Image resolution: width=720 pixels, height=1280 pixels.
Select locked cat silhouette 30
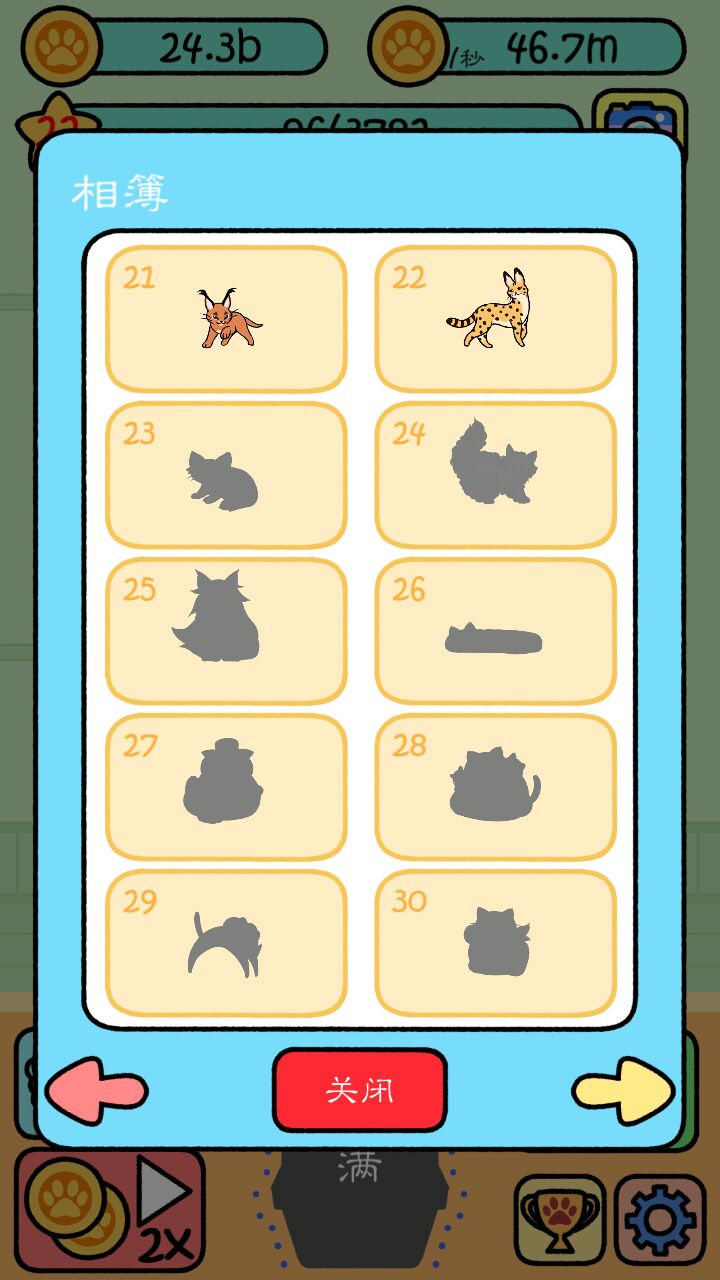tap(495, 943)
